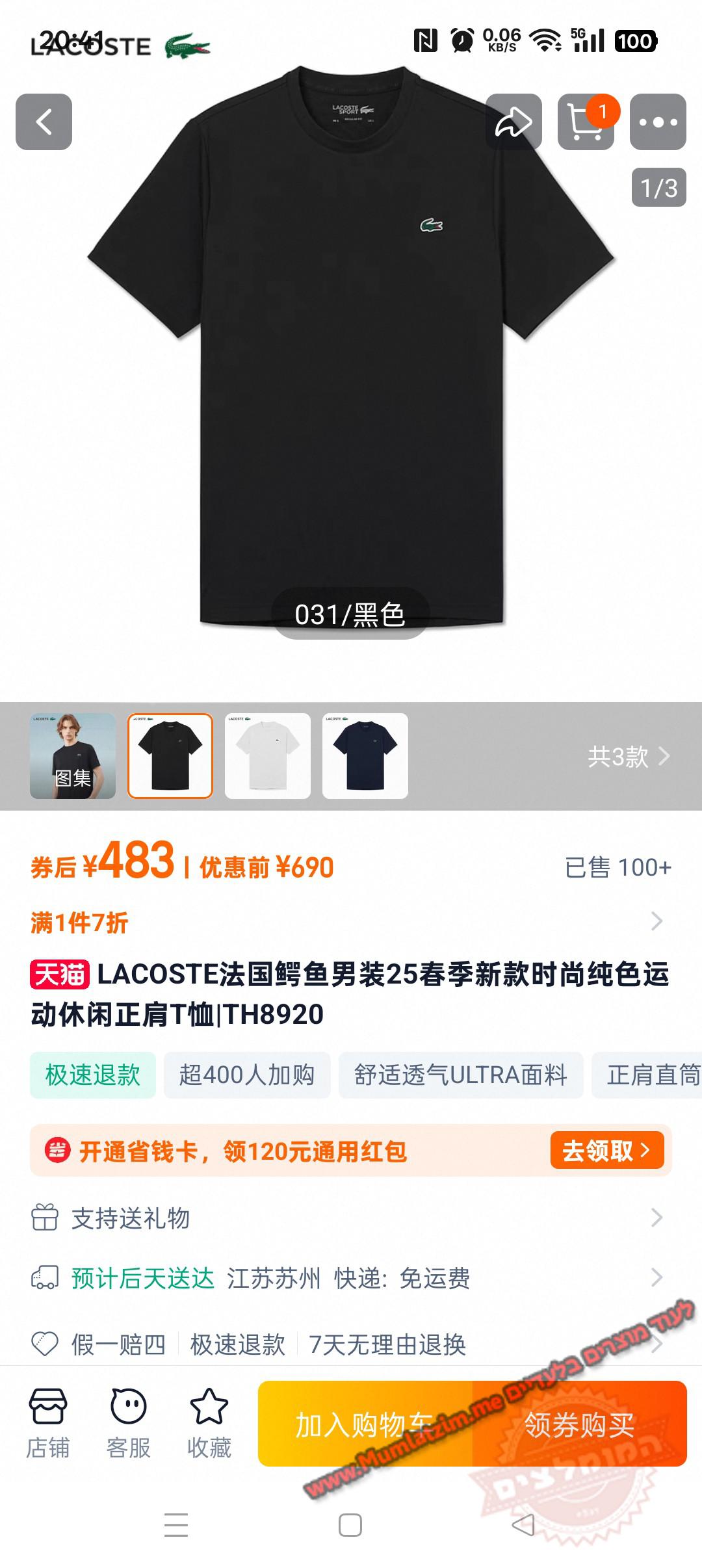The width and height of the screenshot is (702, 1568).
Task: Select the white T-shirt variant
Action: pyautogui.click(x=268, y=756)
